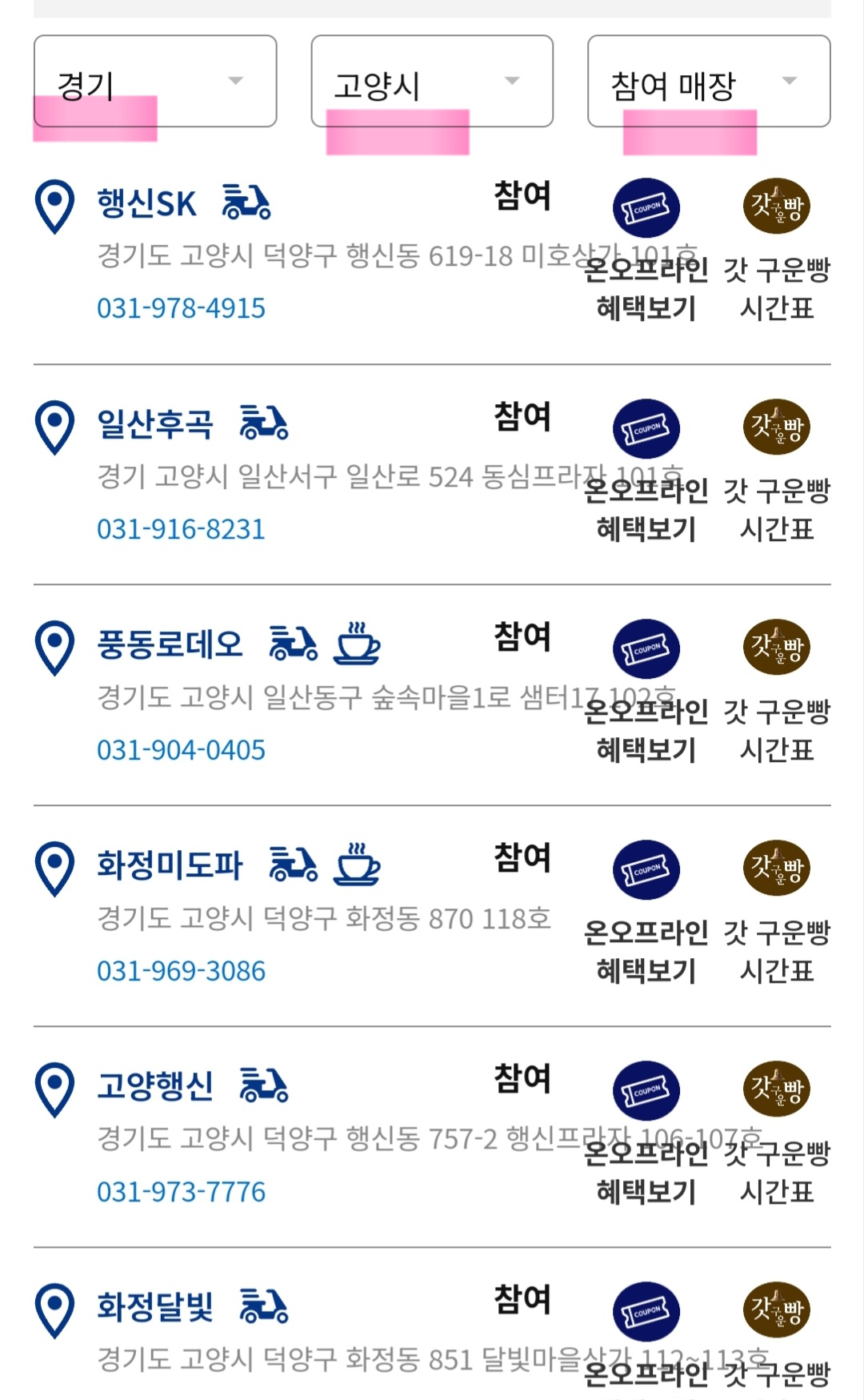View coupon benefits for 일산후곡

[x=646, y=429]
